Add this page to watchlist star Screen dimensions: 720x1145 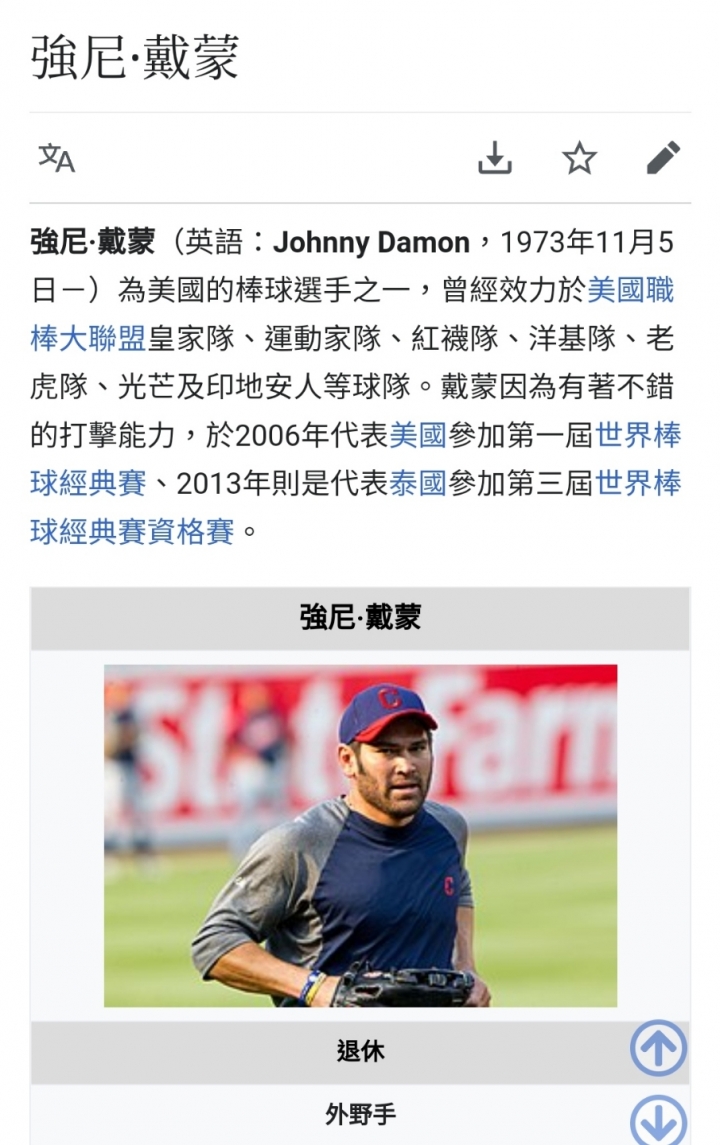tap(579, 158)
